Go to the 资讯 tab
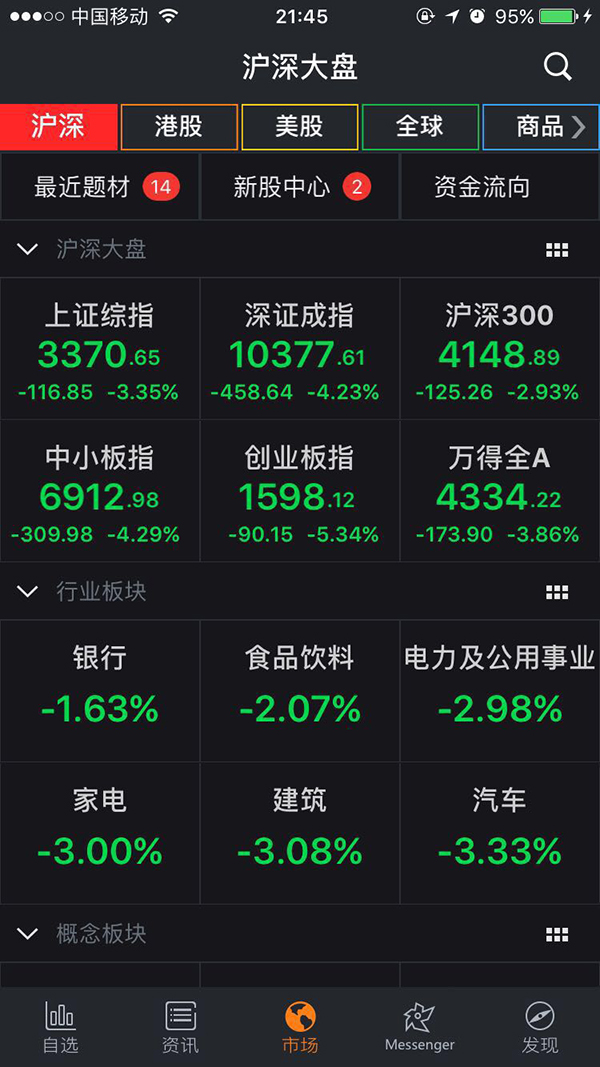 pyautogui.click(x=180, y=1027)
